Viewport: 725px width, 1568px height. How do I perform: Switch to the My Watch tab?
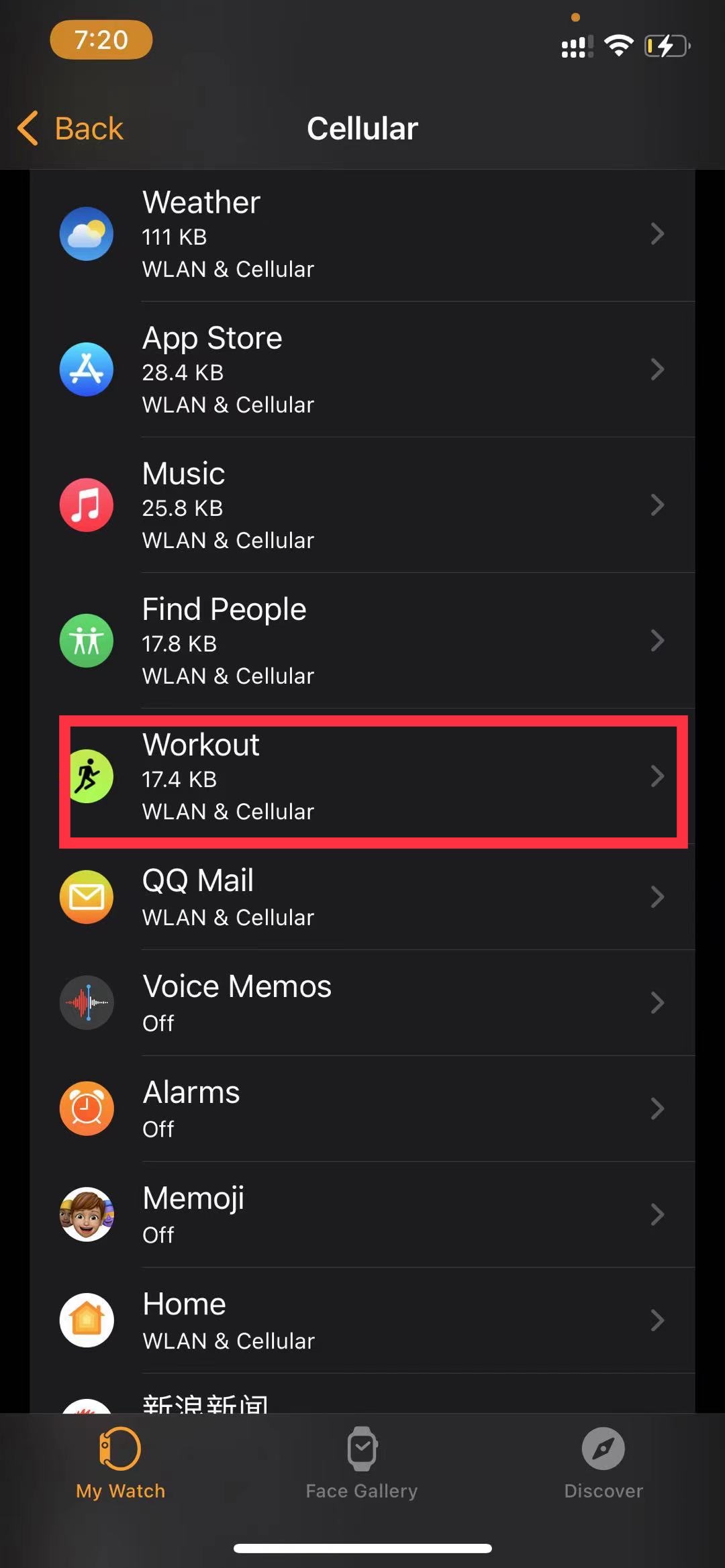coord(121,1464)
